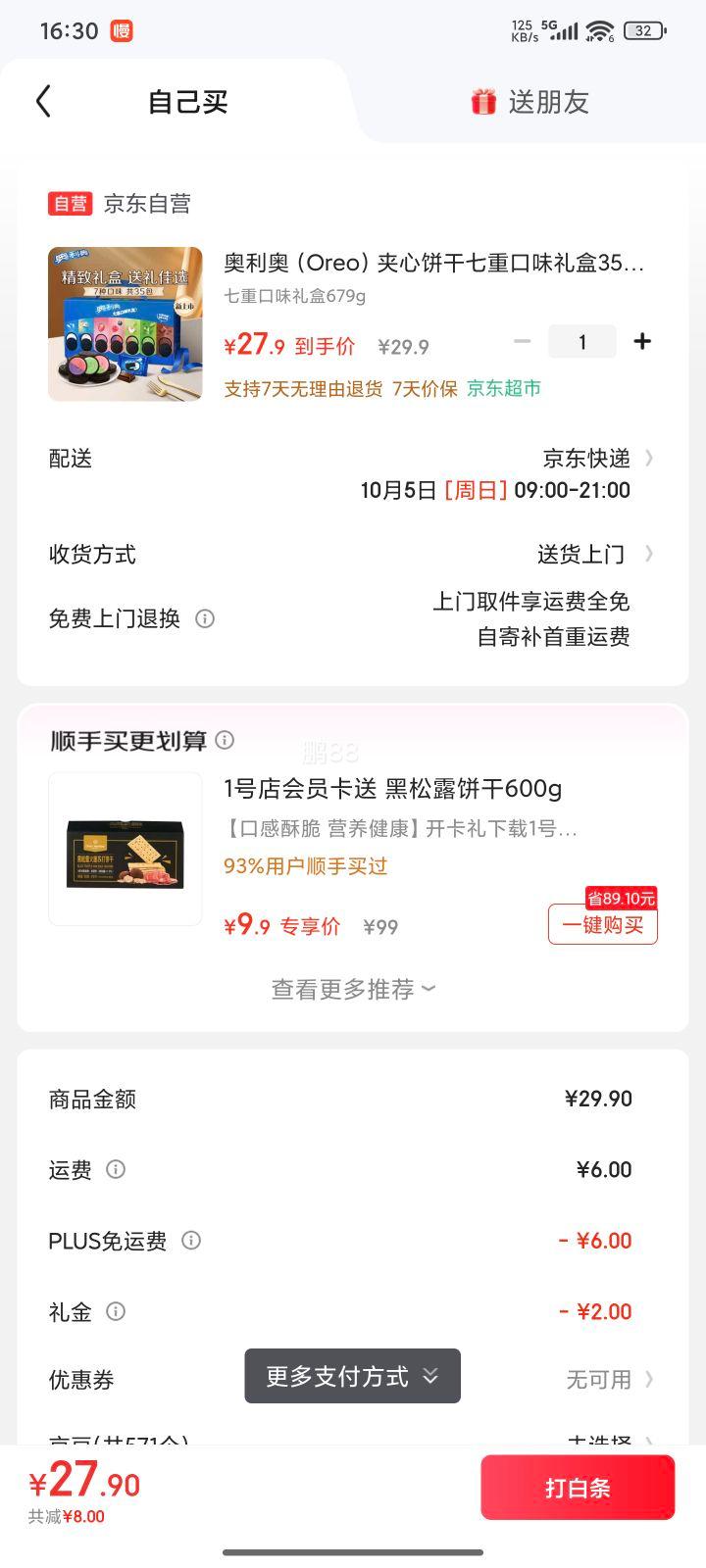Switch to the 送朋友 tab
The width and height of the screenshot is (706, 1568).
coord(530,102)
